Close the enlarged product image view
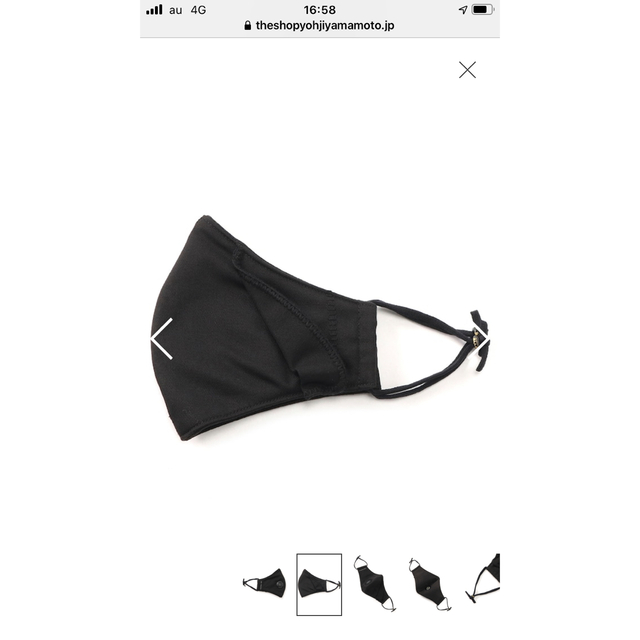 coord(467,70)
